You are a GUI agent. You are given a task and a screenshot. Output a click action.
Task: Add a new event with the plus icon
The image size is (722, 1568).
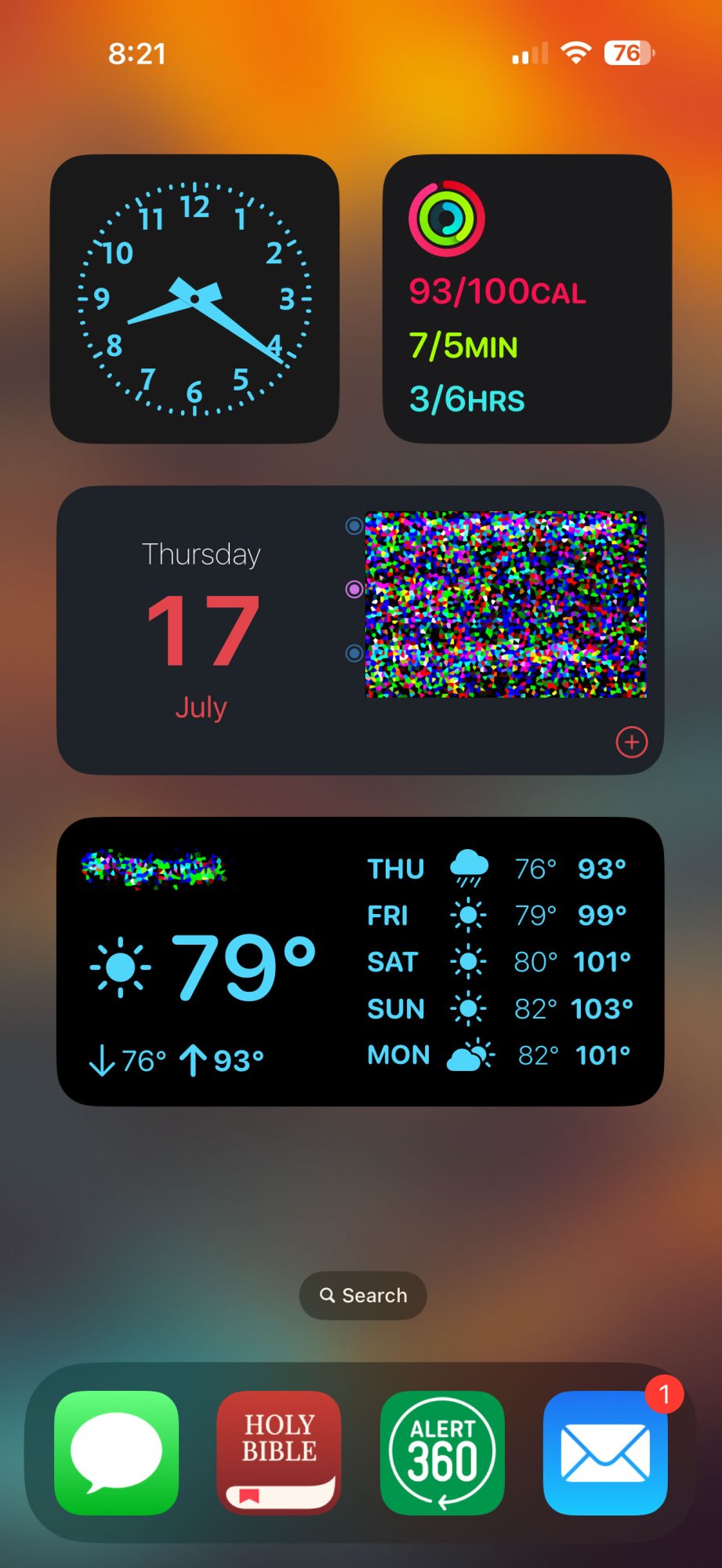(632, 742)
